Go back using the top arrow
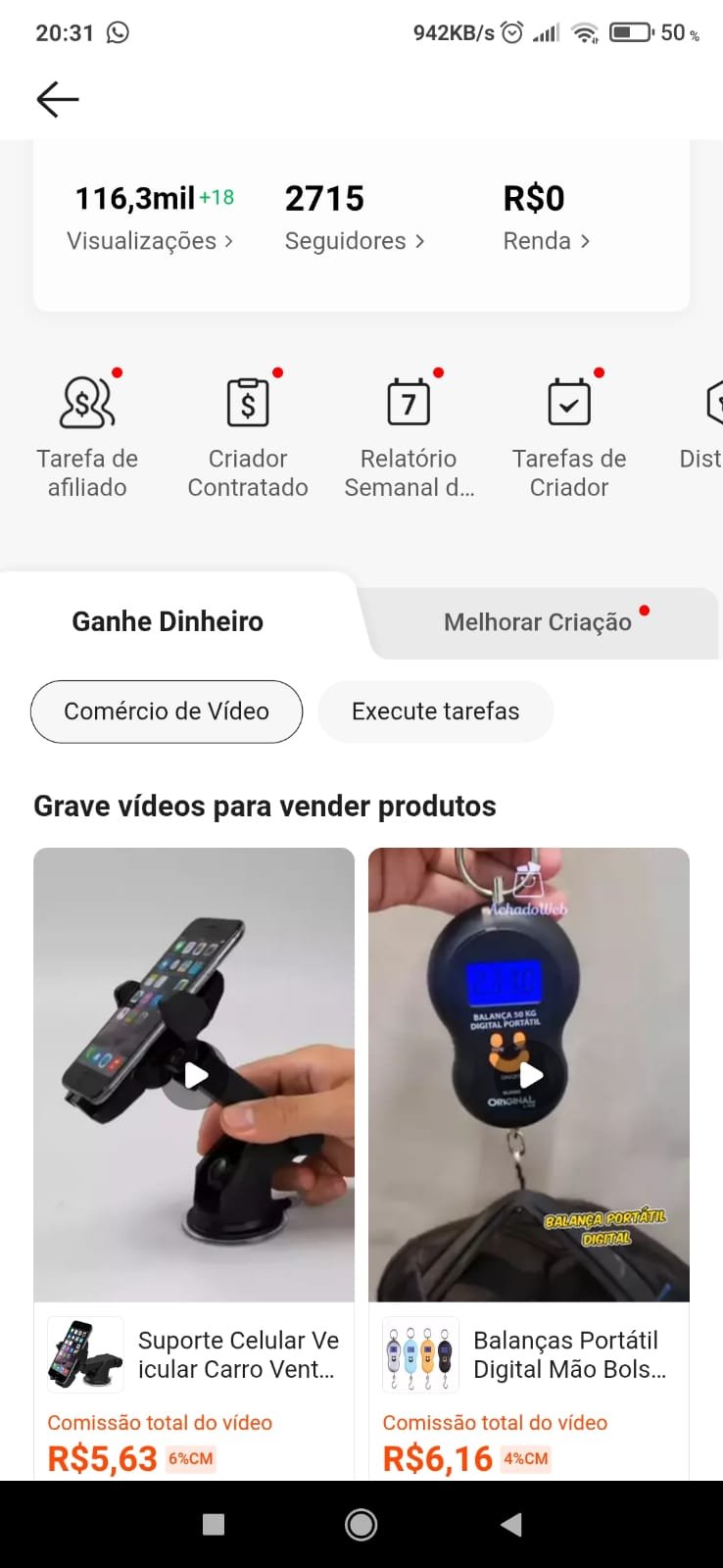Viewport: 723px width, 1568px height. [58, 99]
